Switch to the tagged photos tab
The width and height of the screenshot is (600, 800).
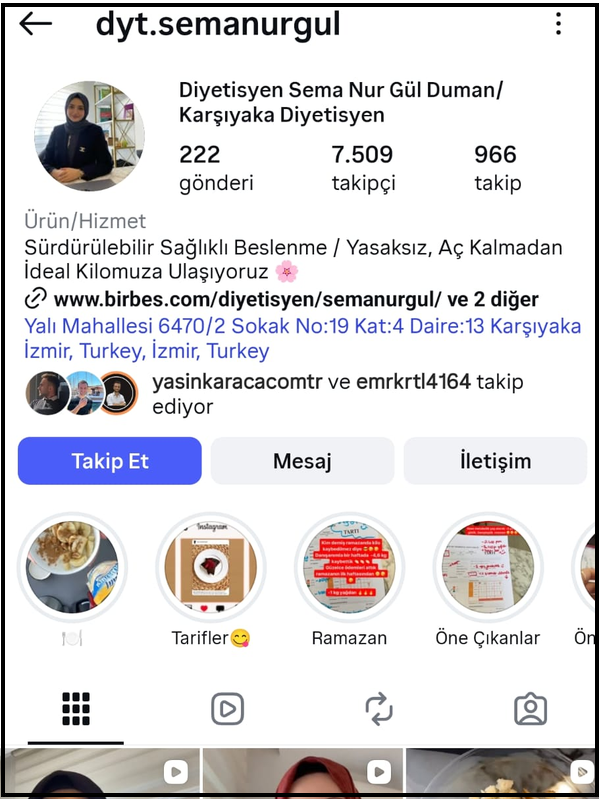click(530, 708)
